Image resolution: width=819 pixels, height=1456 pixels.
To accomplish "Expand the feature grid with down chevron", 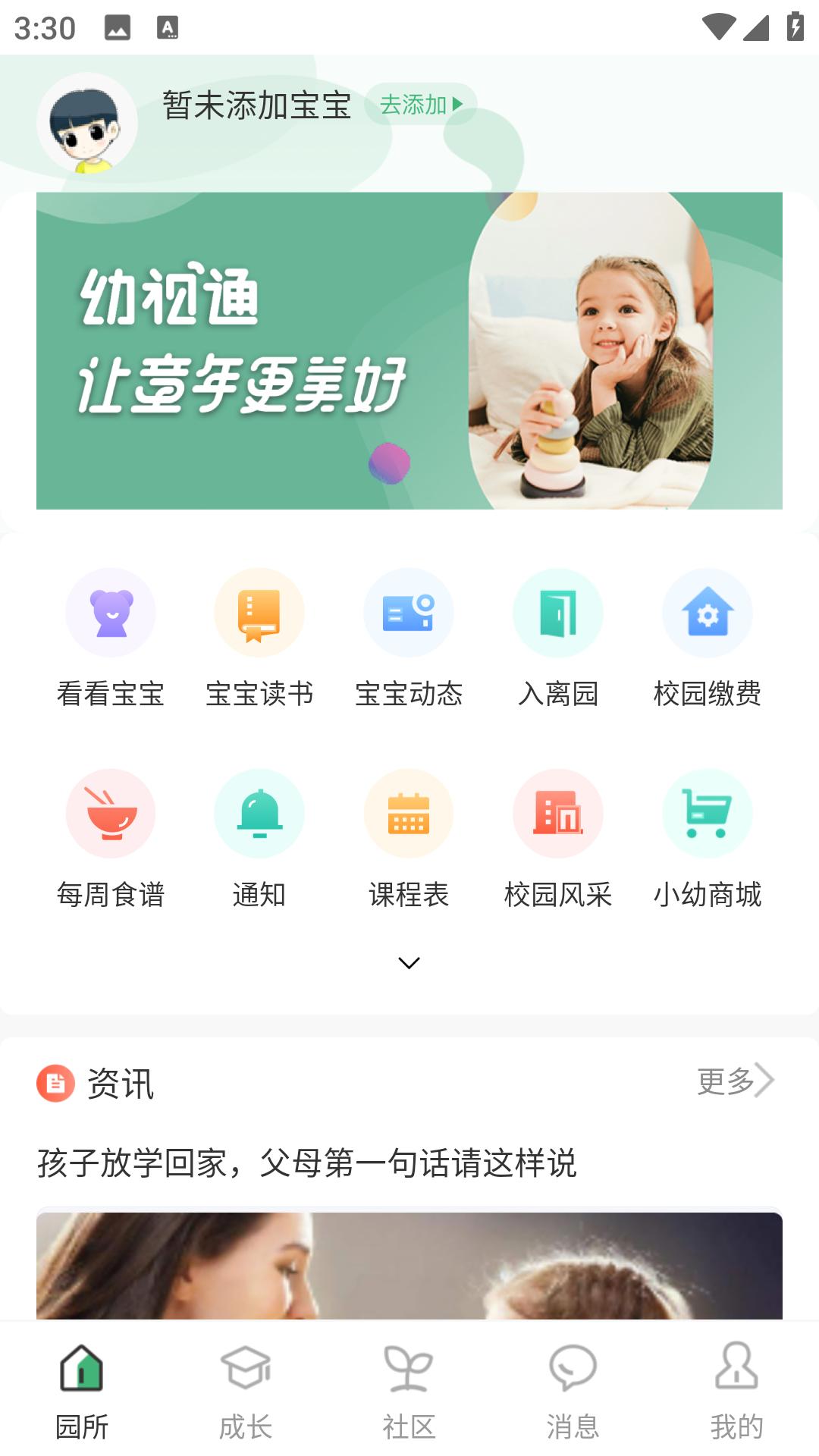I will [x=409, y=963].
